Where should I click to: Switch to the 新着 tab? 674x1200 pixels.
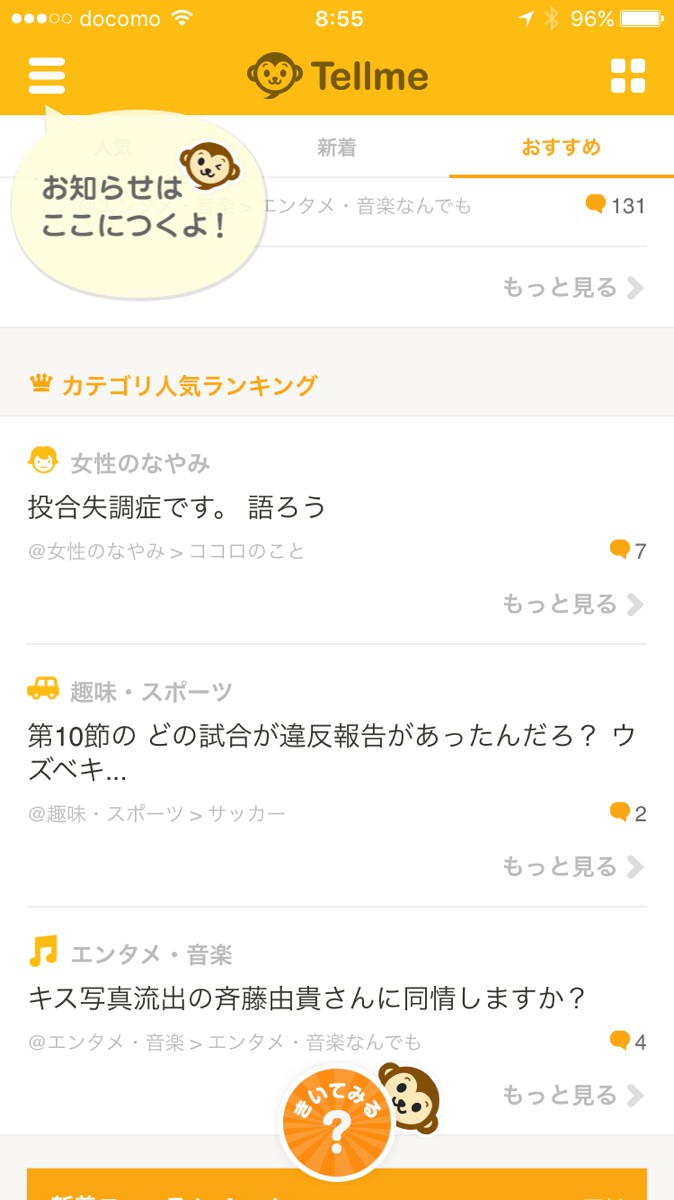(x=337, y=148)
